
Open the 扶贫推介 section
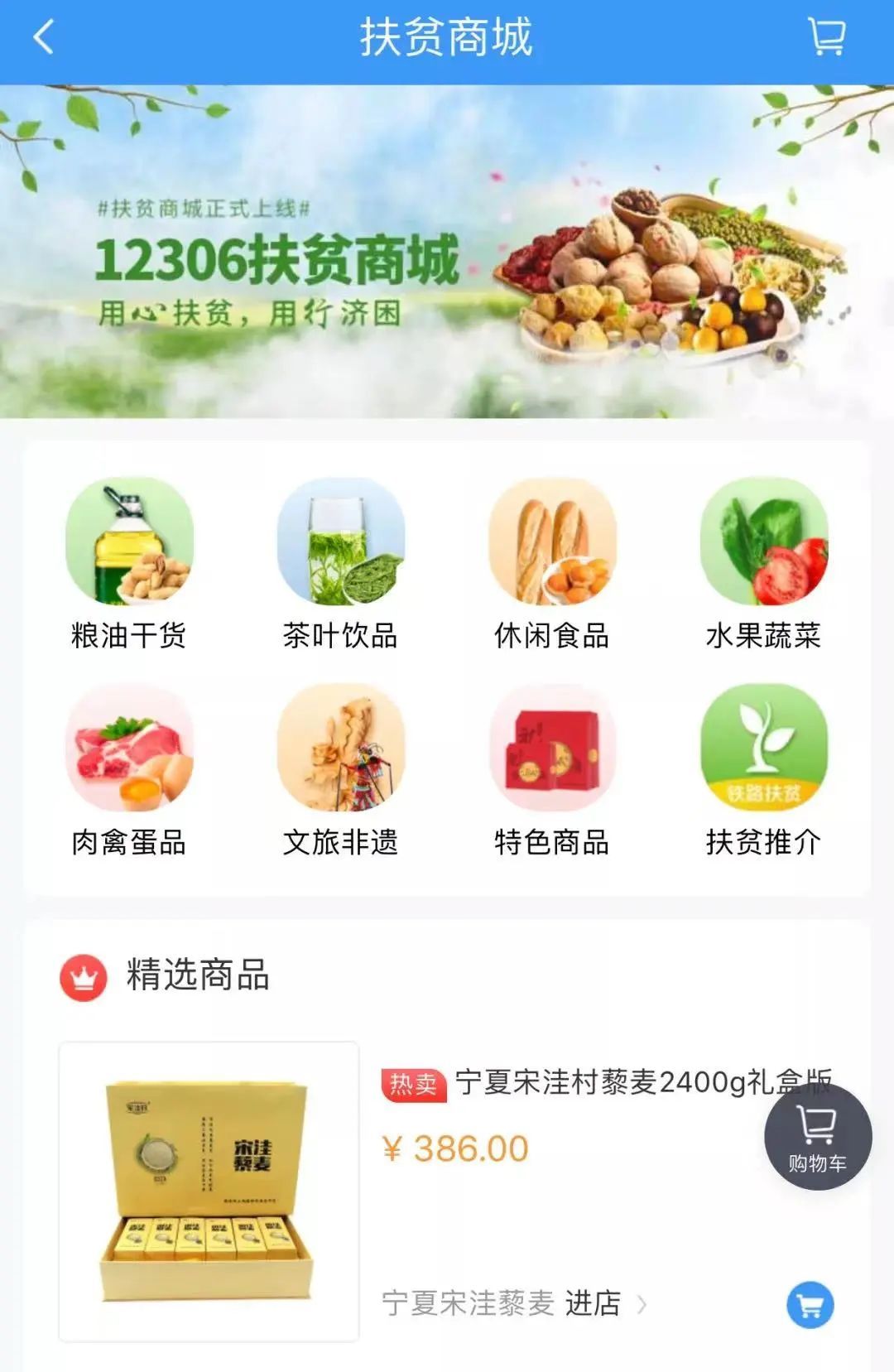pos(763,770)
